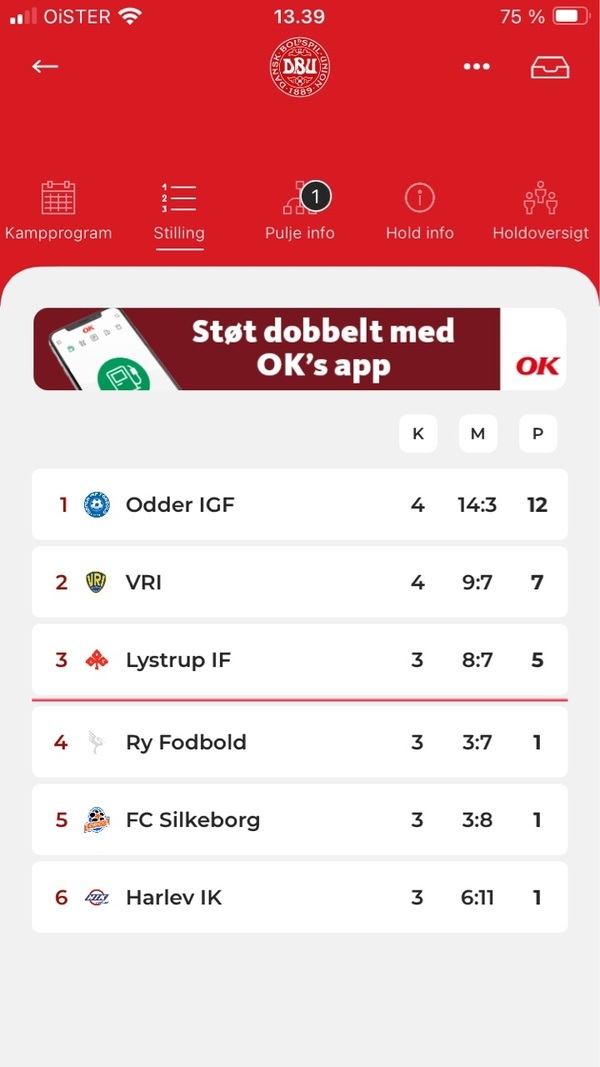Open the Pulje info tab
Viewport: 600px width, 1067px height.
pos(300,212)
